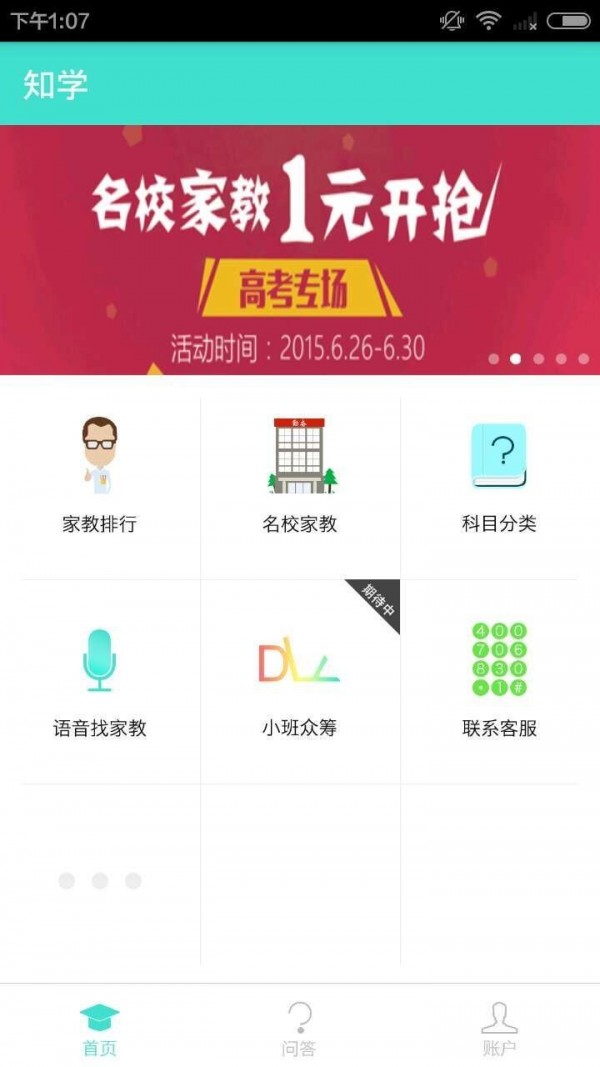Switch to the 首页 tab
Viewport: 600px width, 1067px height.
coord(99,1029)
